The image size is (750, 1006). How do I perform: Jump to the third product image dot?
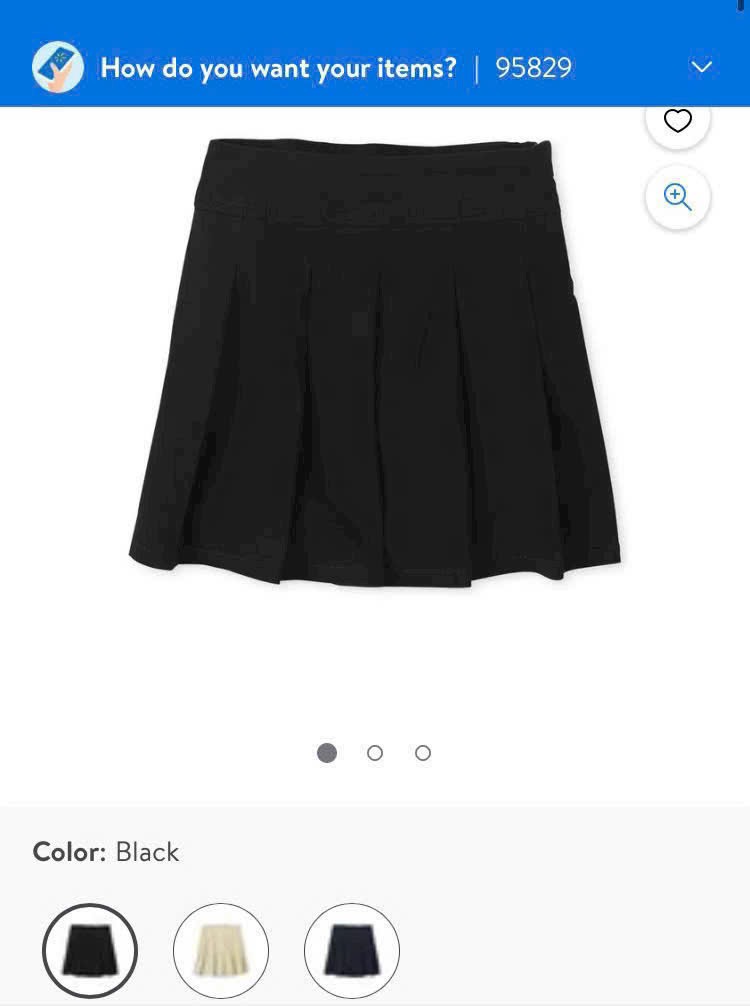coord(423,753)
